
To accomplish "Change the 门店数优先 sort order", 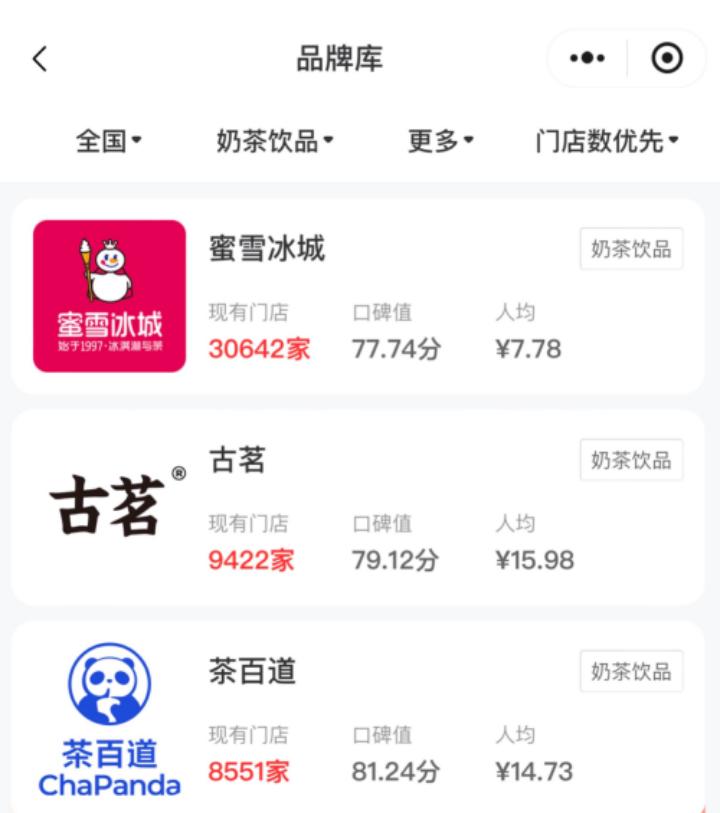I will tap(607, 142).
